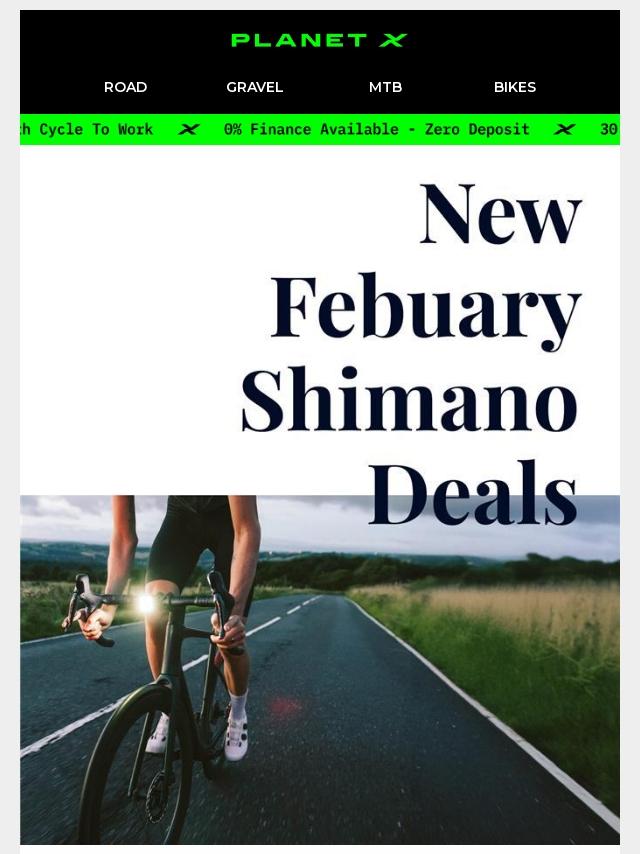Image resolution: width=640 pixels, height=854 pixels.
Task: Browse the BIKES category
Action: [x=515, y=87]
